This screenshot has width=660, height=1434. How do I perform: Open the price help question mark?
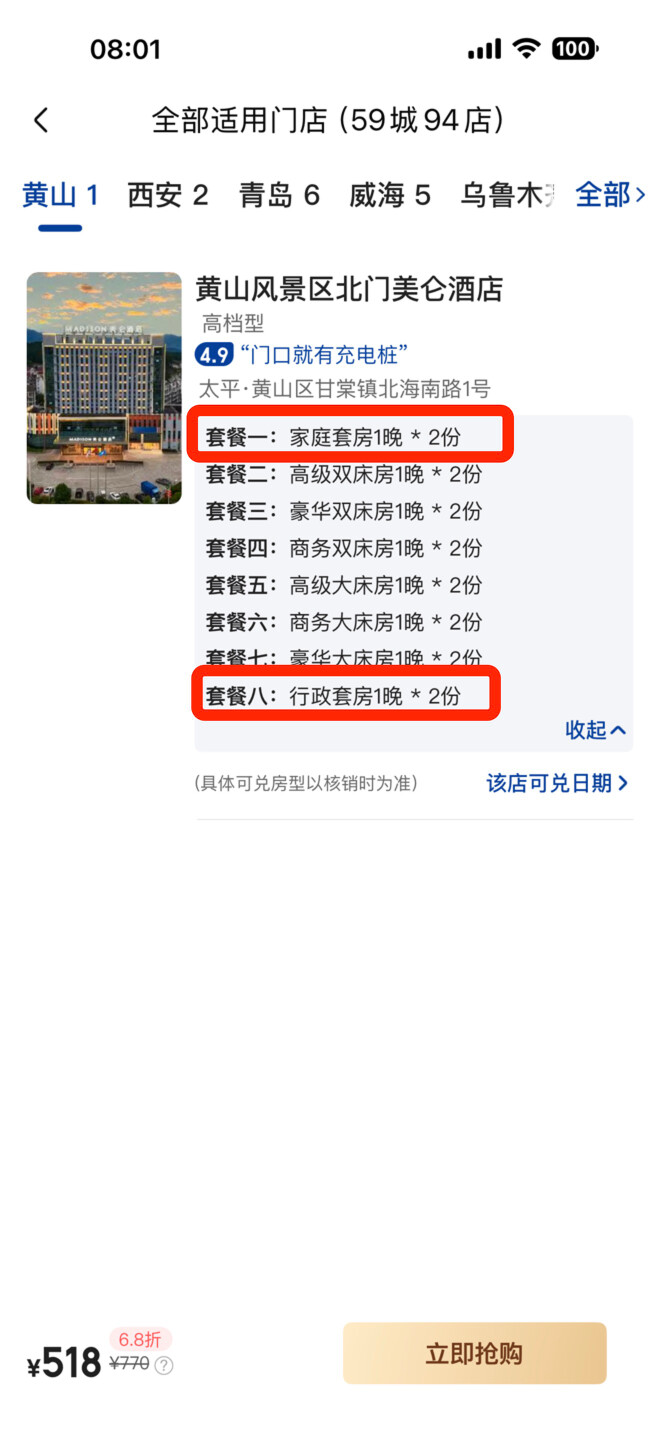coord(164,1366)
